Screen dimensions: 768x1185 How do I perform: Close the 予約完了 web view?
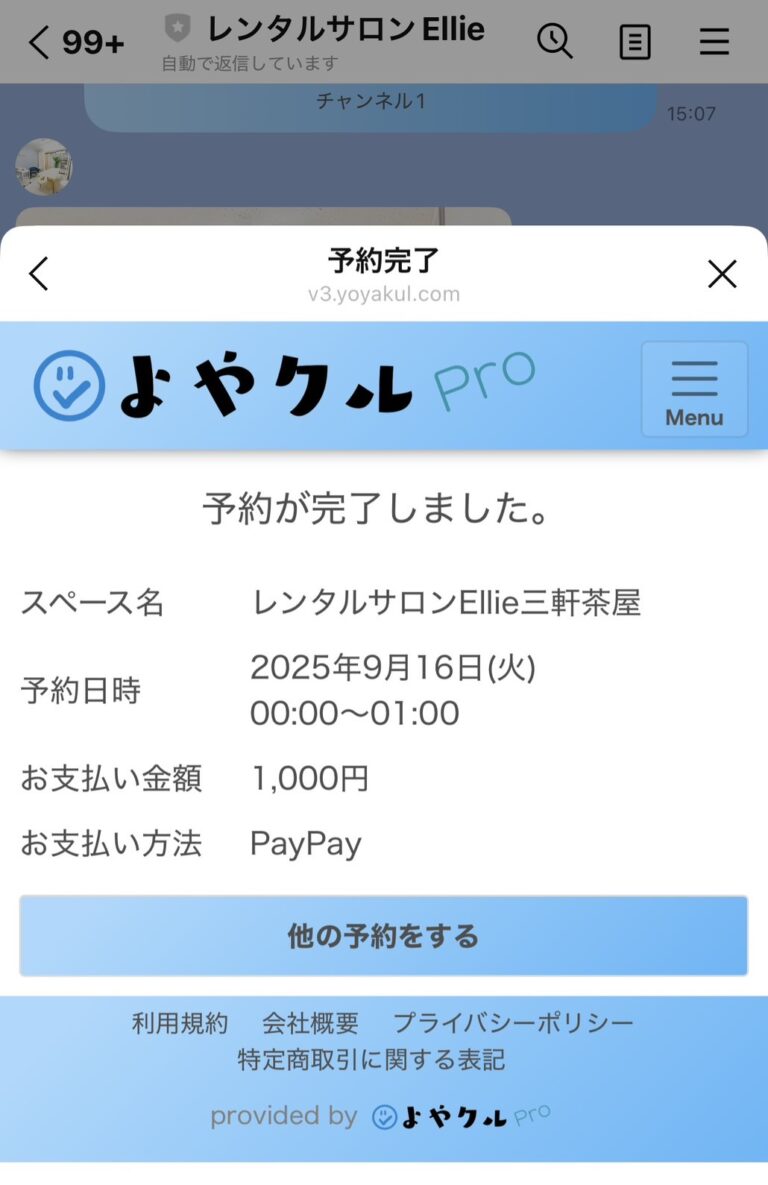[x=722, y=274]
